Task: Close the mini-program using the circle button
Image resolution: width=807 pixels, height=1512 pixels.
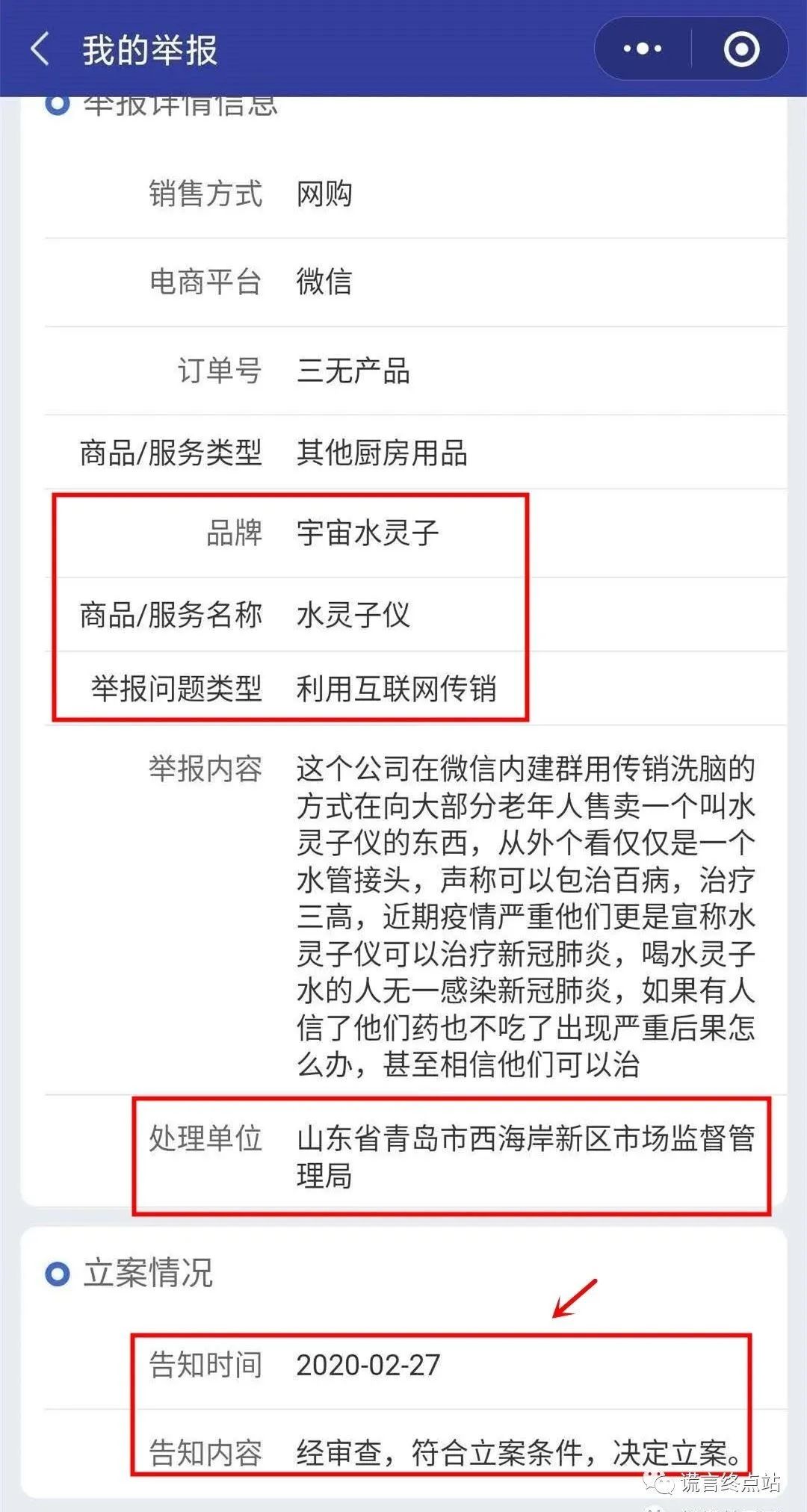Action: (x=741, y=49)
